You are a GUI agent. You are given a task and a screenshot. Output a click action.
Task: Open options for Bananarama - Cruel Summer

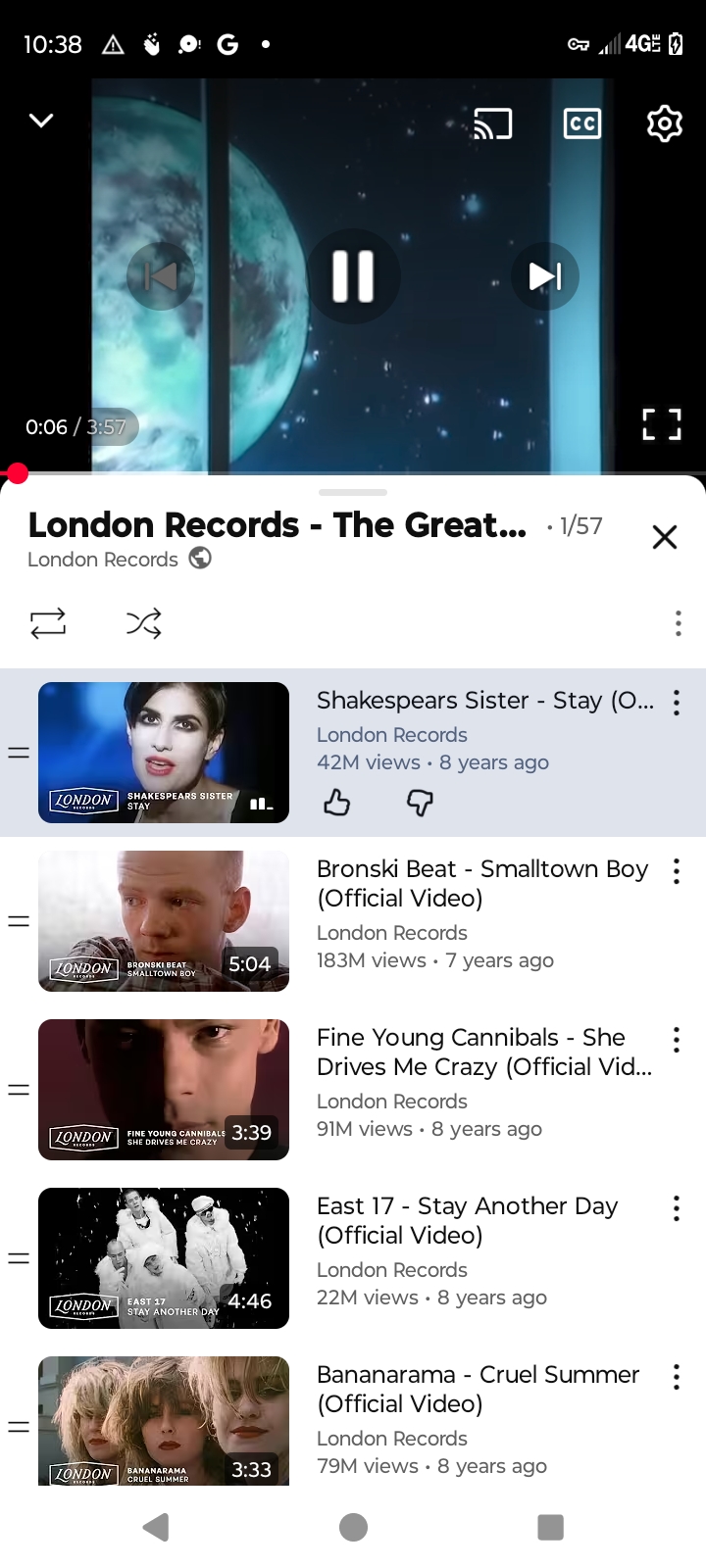tap(677, 1377)
